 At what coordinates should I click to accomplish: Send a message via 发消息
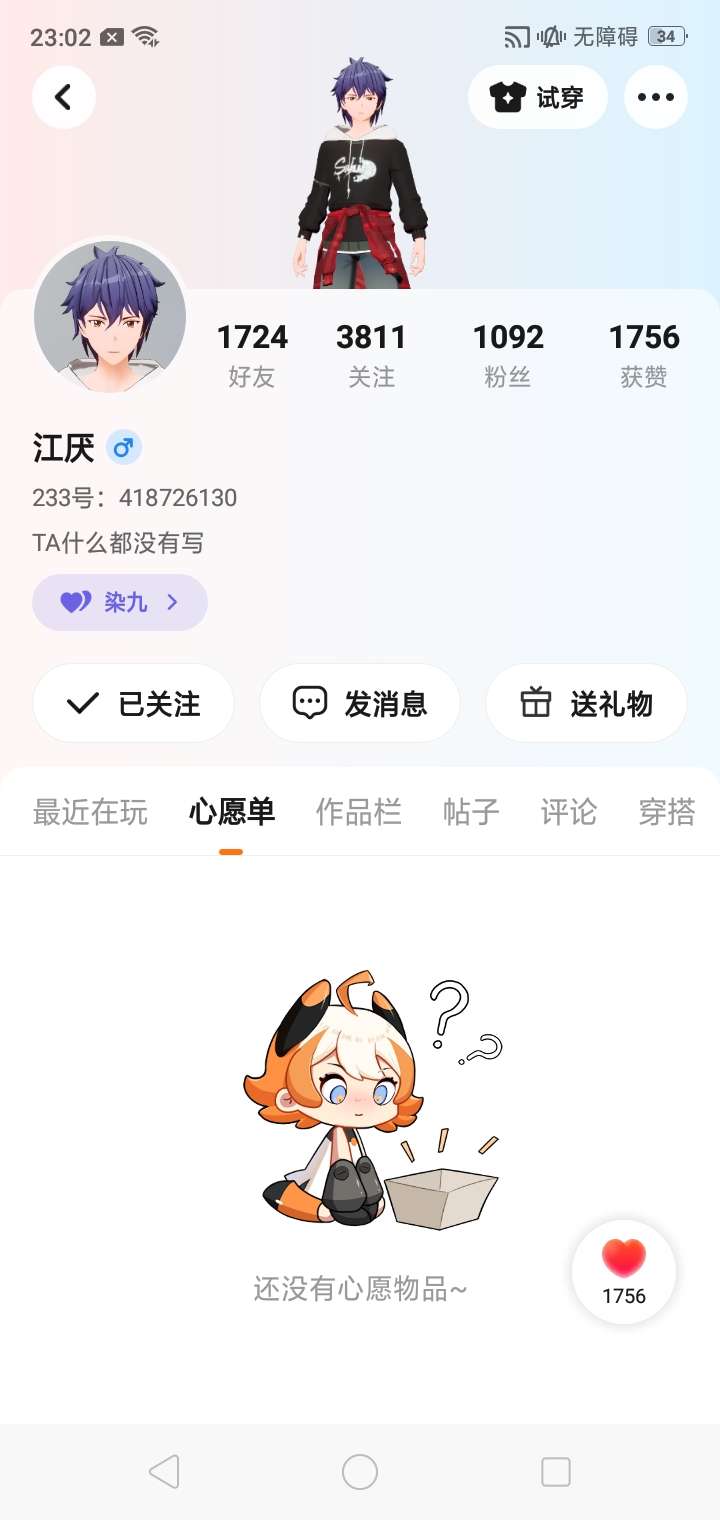(x=360, y=703)
